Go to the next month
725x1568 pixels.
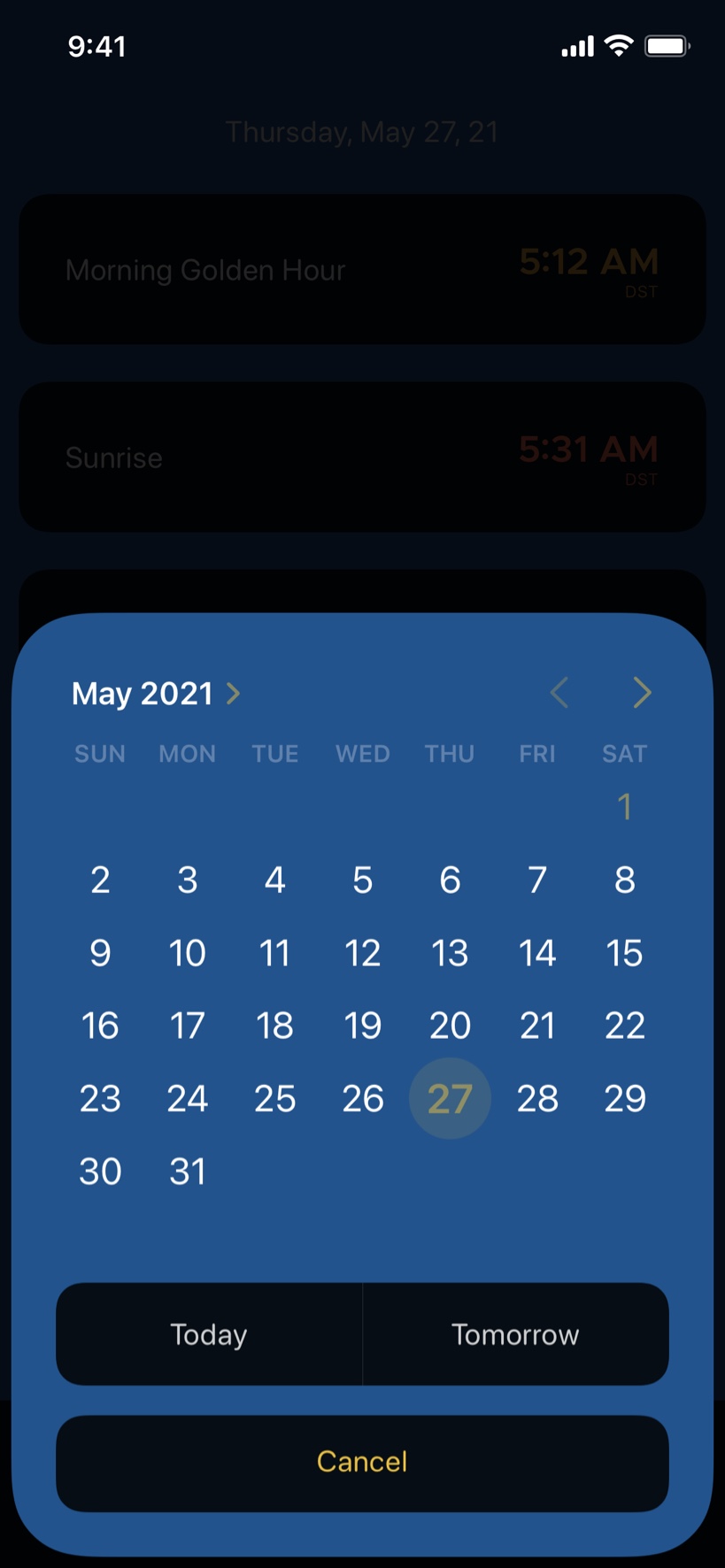point(643,693)
